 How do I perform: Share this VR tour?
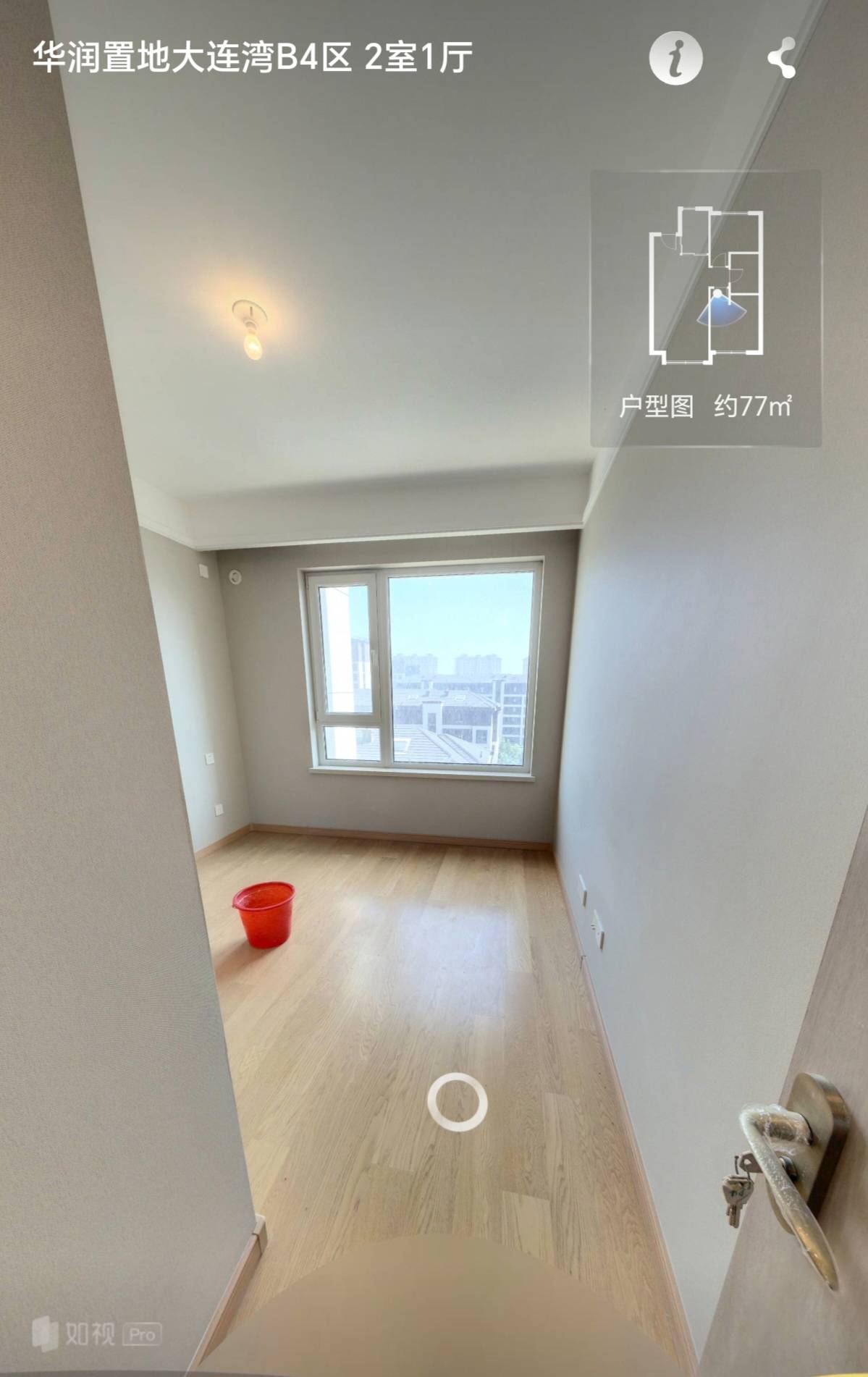[782, 58]
